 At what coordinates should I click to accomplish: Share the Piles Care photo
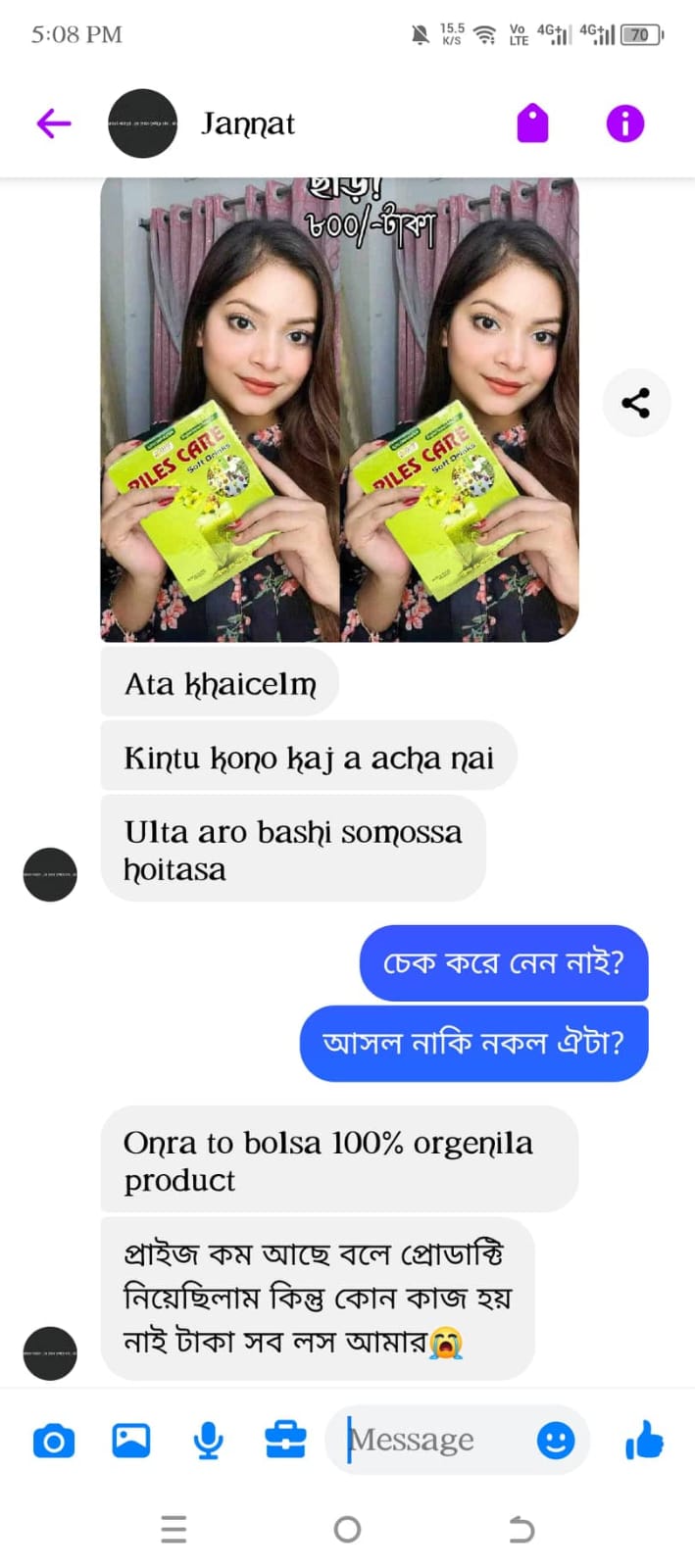636,403
